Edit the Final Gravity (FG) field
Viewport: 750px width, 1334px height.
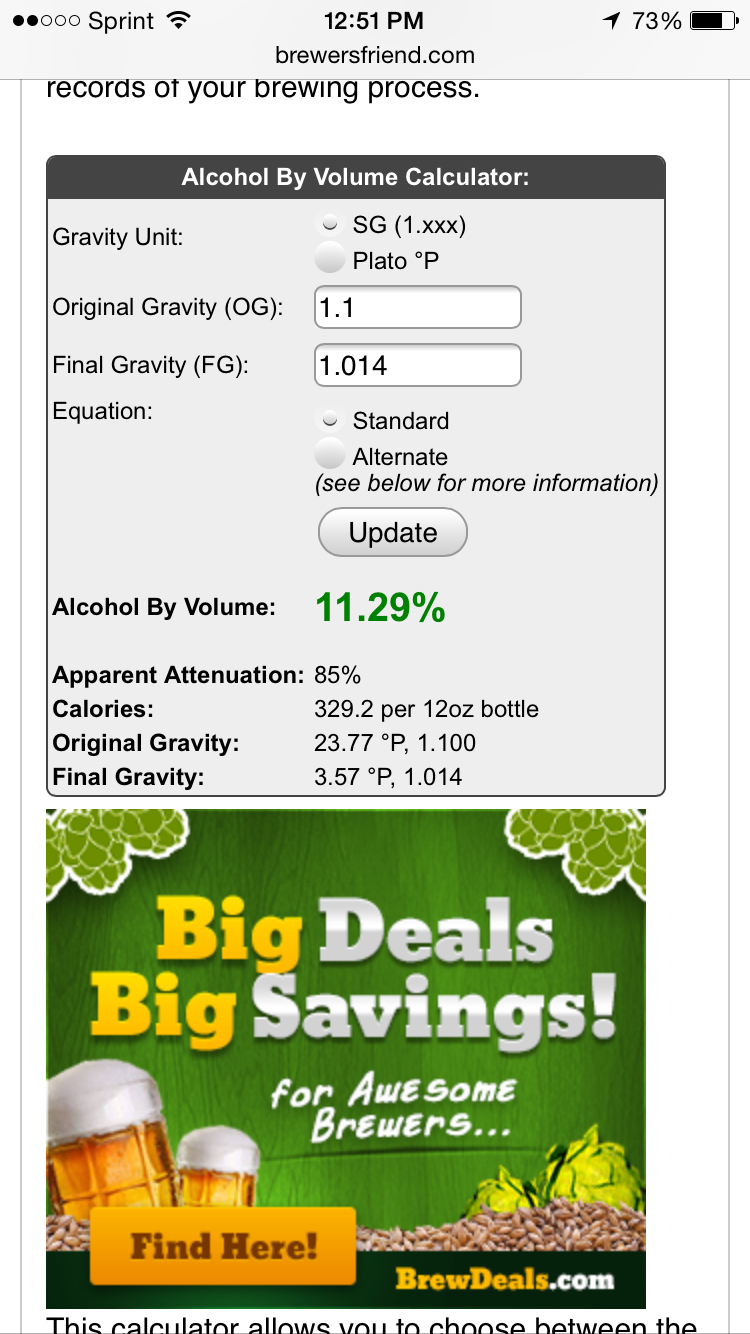[x=418, y=365]
